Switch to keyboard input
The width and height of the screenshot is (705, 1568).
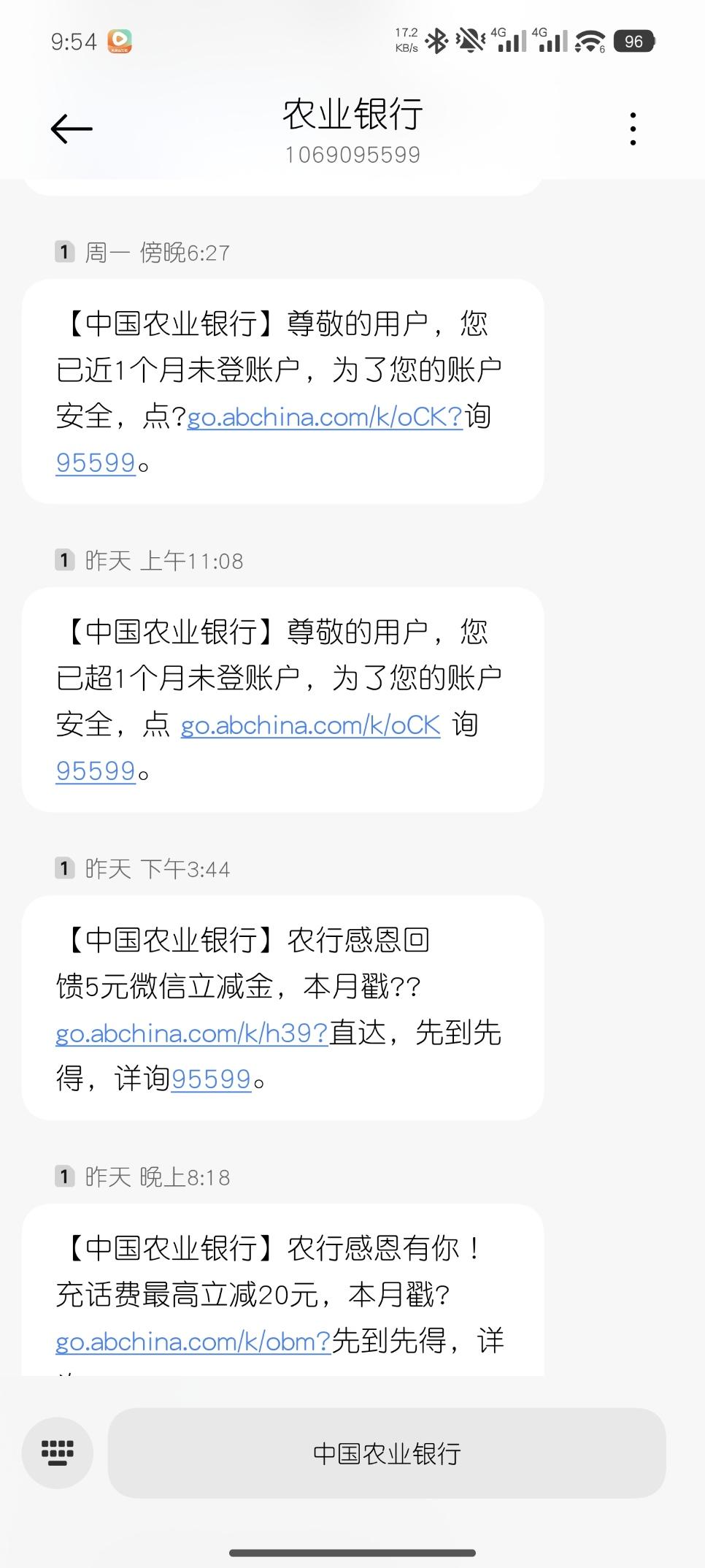click(58, 1453)
